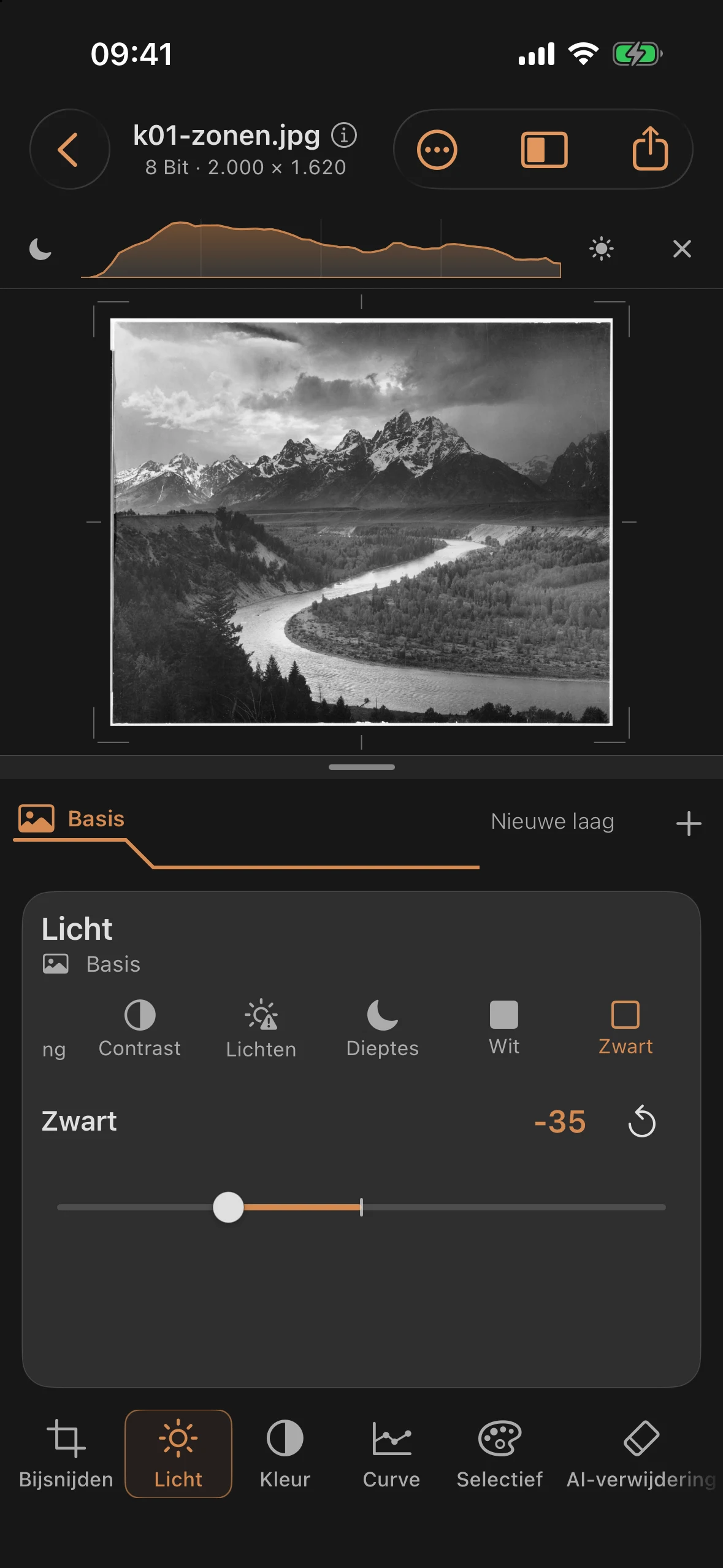Choose the Dieptes adjustment

pyautogui.click(x=382, y=1029)
